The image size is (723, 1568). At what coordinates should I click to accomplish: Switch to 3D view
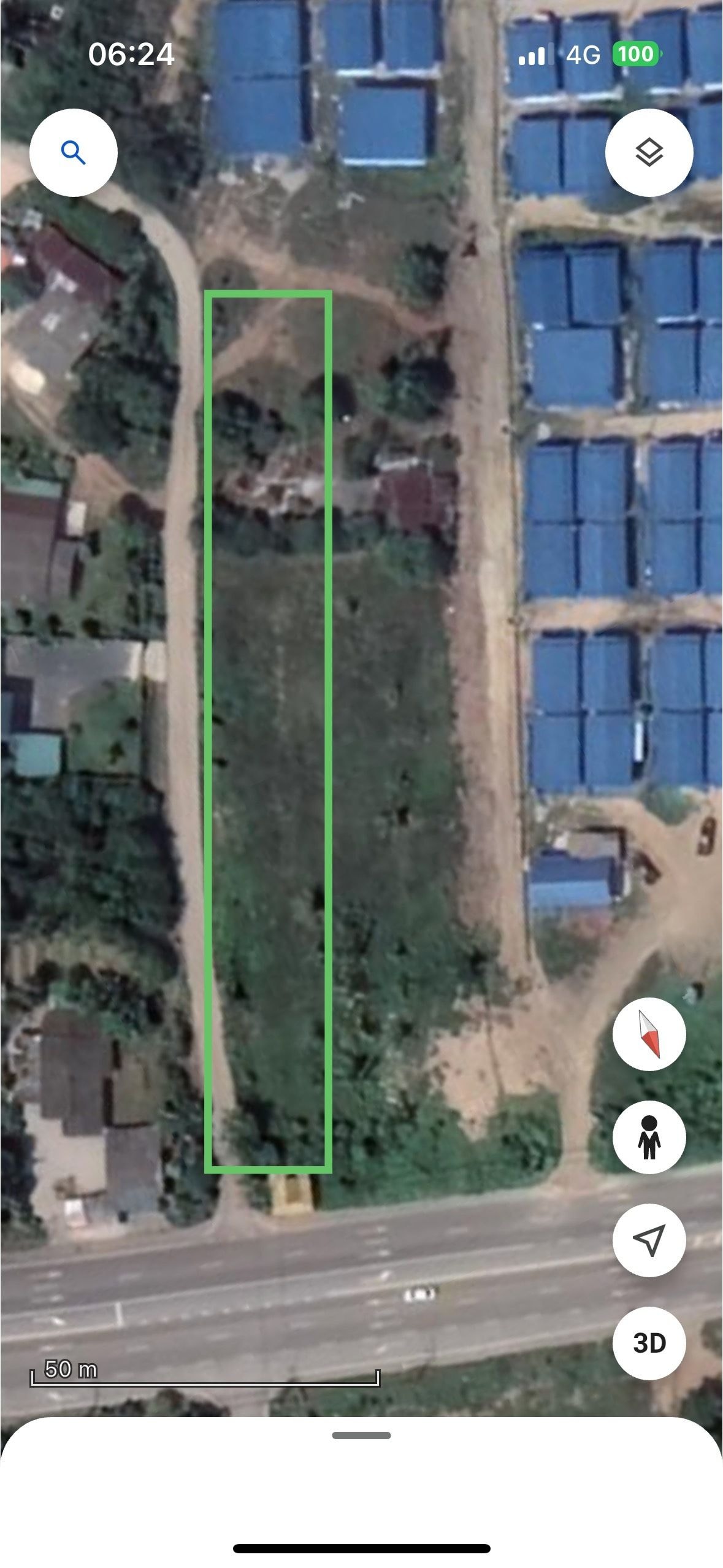(x=649, y=1343)
